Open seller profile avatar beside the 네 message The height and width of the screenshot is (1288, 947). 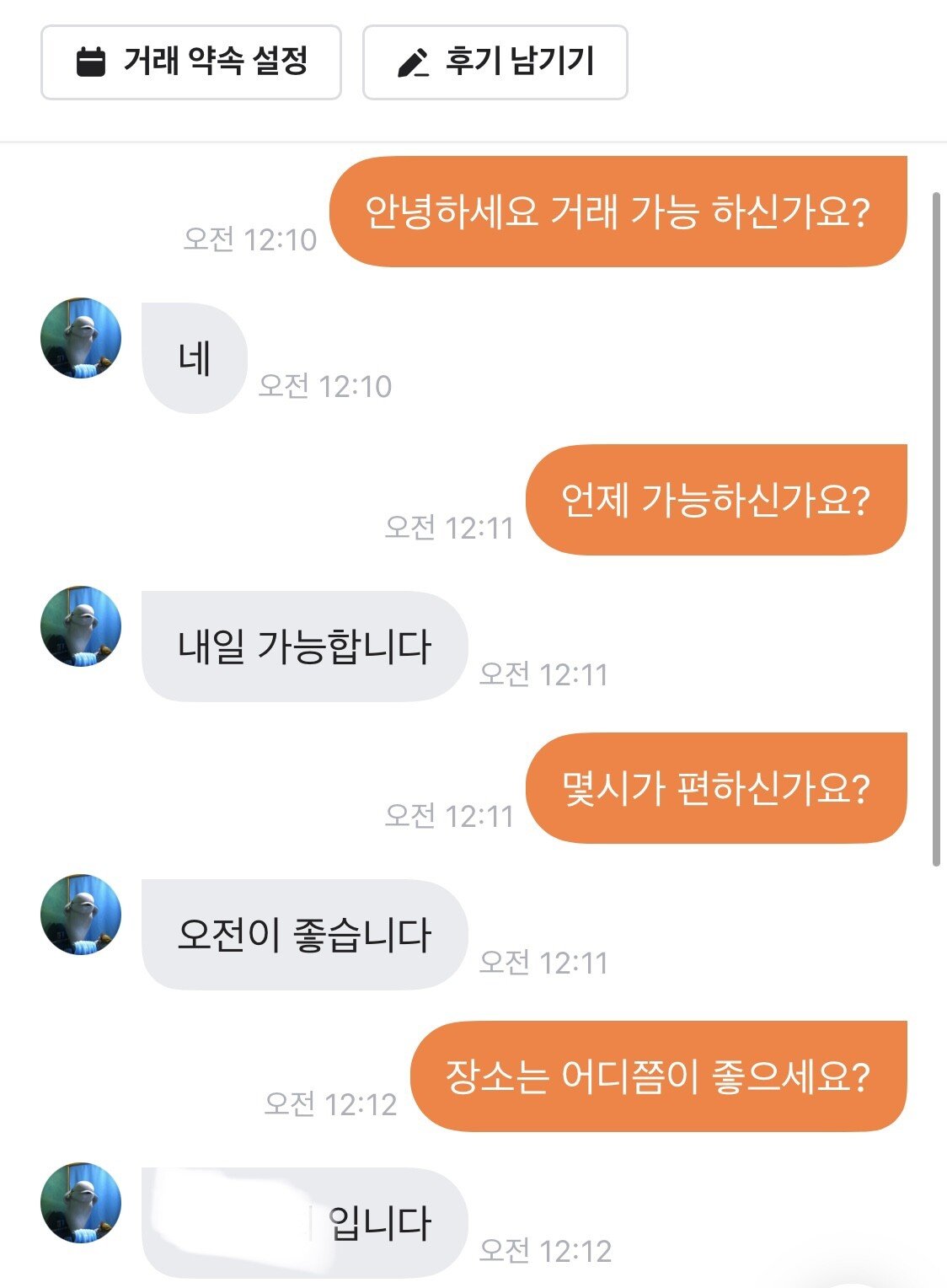[x=81, y=338]
